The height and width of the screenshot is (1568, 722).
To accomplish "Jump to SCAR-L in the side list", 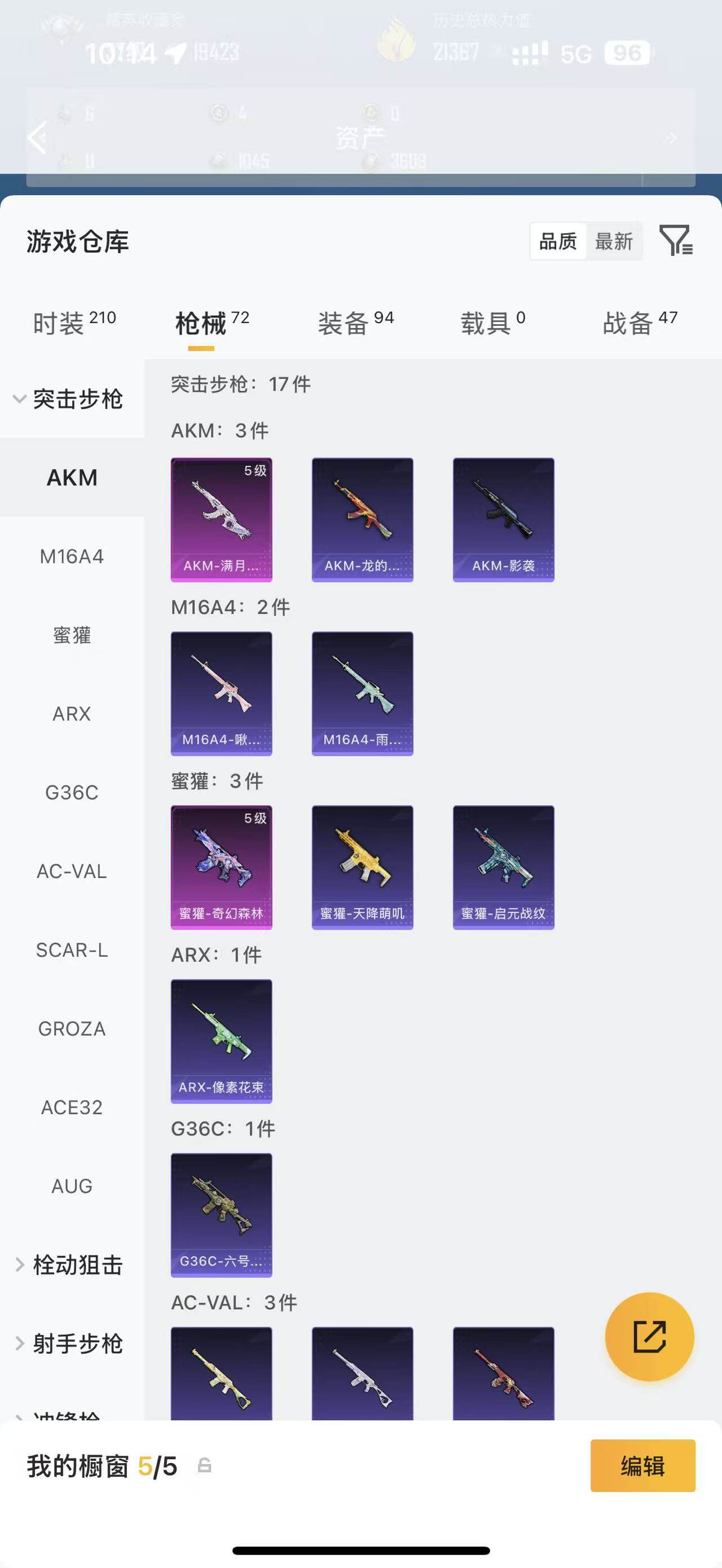I will [x=72, y=949].
